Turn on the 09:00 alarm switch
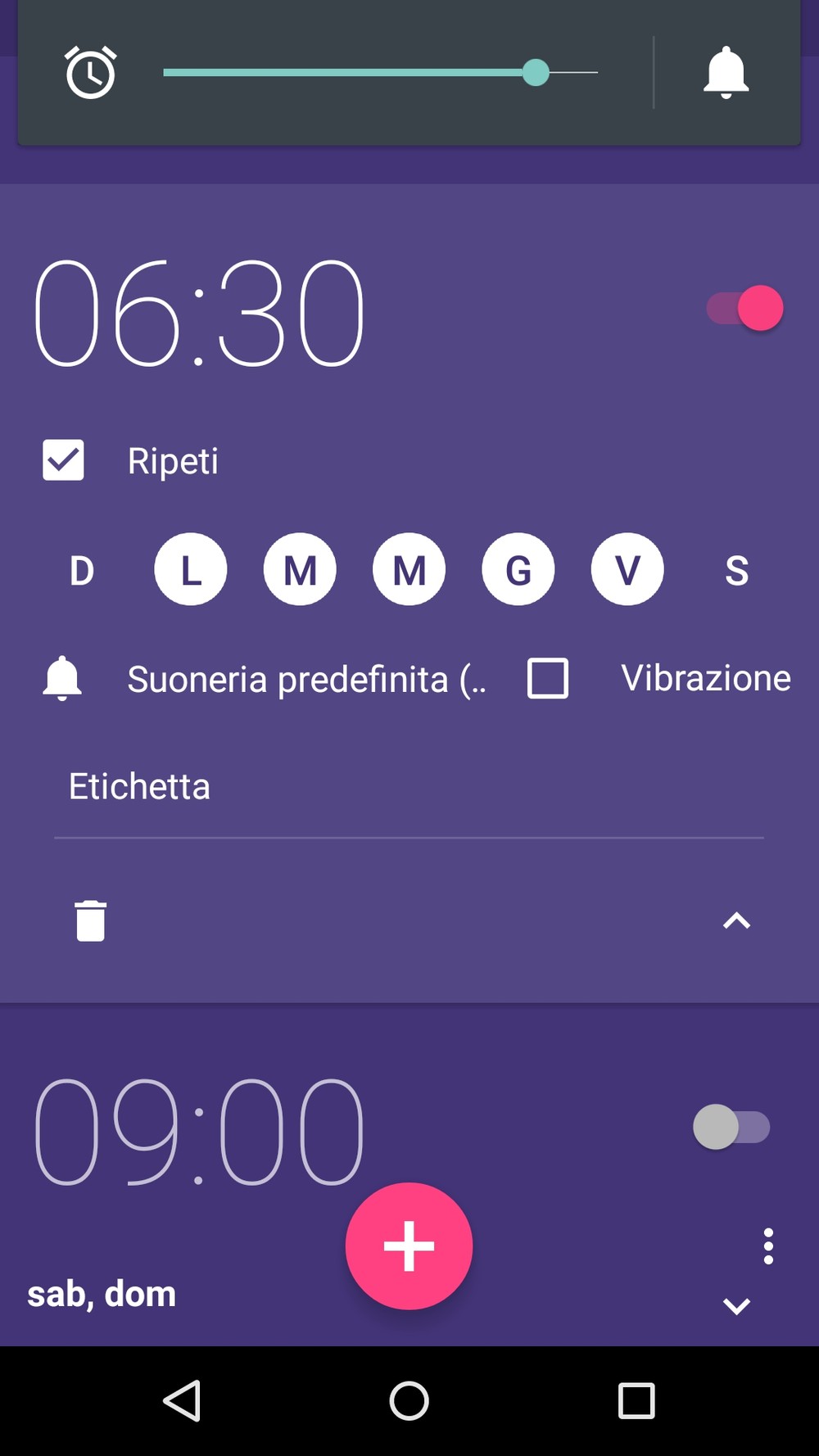Screen dimensions: 819x1456 (x=731, y=1127)
